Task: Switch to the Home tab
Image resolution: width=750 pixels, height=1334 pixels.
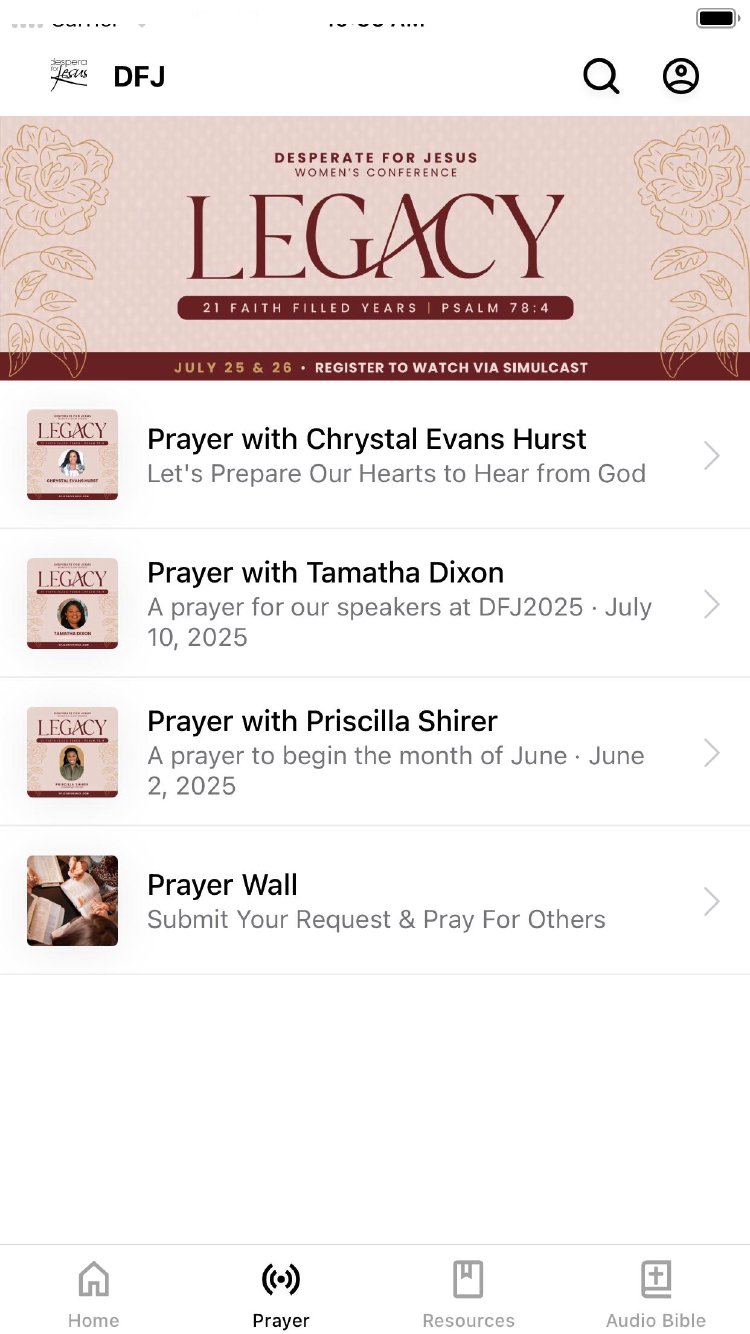Action: (94, 1294)
